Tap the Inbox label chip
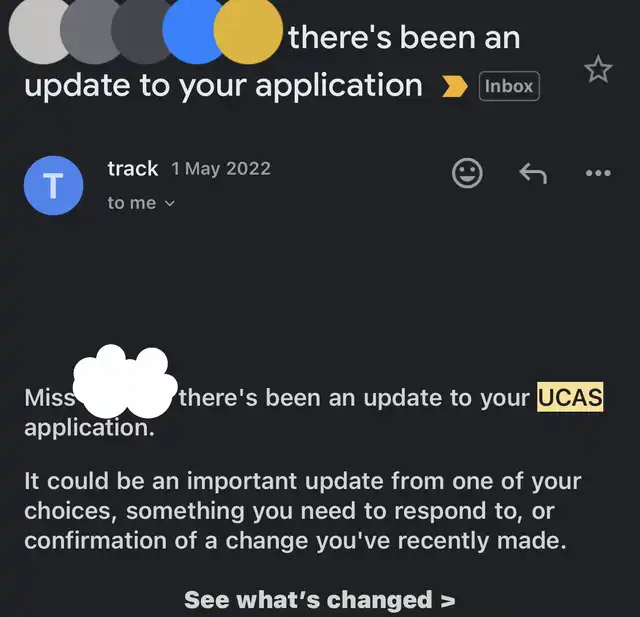The image size is (640, 617). pyautogui.click(x=509, y=86)
